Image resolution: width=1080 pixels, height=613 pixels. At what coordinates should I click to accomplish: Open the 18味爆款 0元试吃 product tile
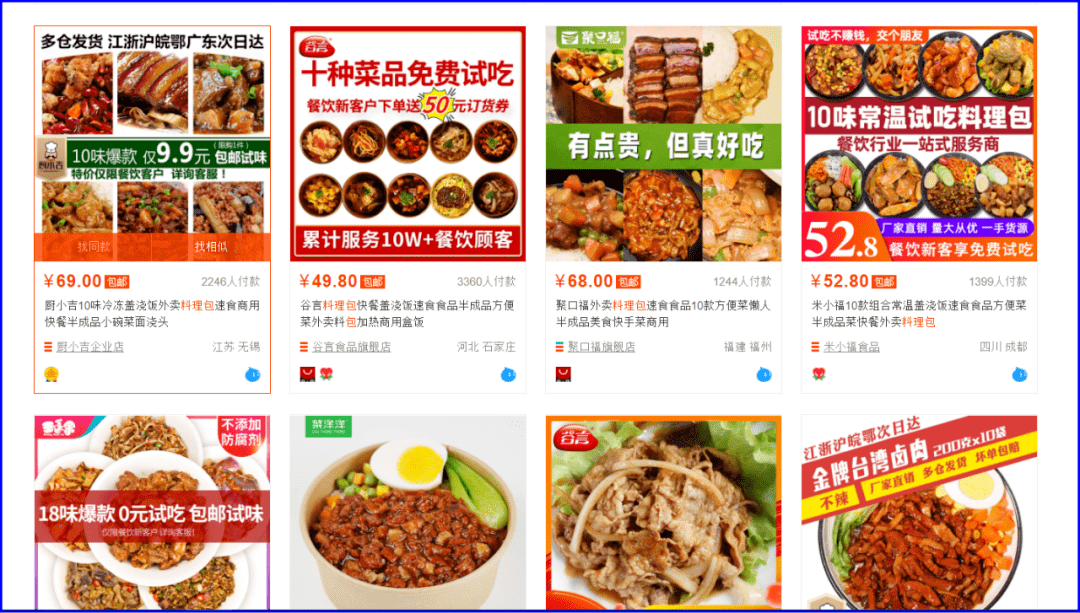tap(152, 514)
